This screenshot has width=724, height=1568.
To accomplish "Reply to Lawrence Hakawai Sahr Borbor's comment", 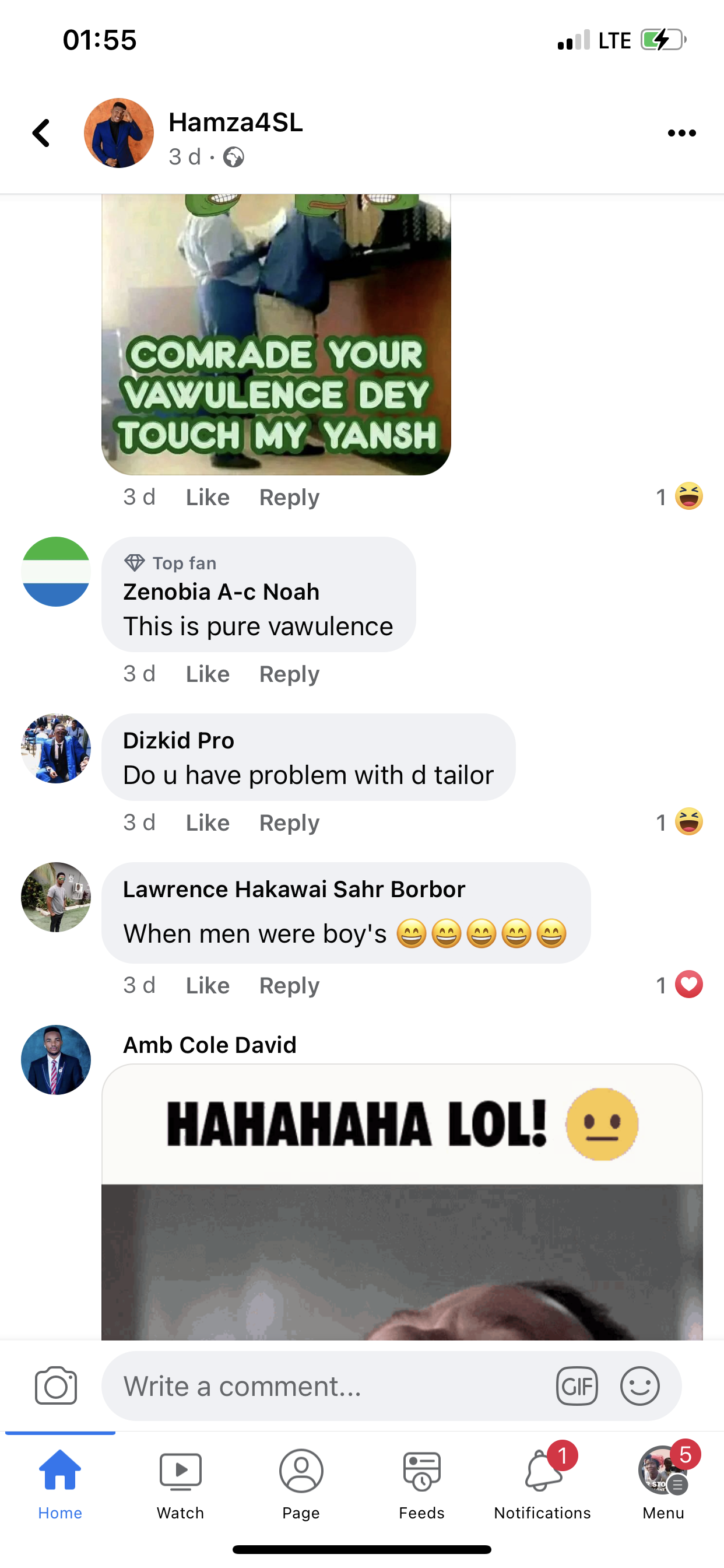I will tap(289, 985).
